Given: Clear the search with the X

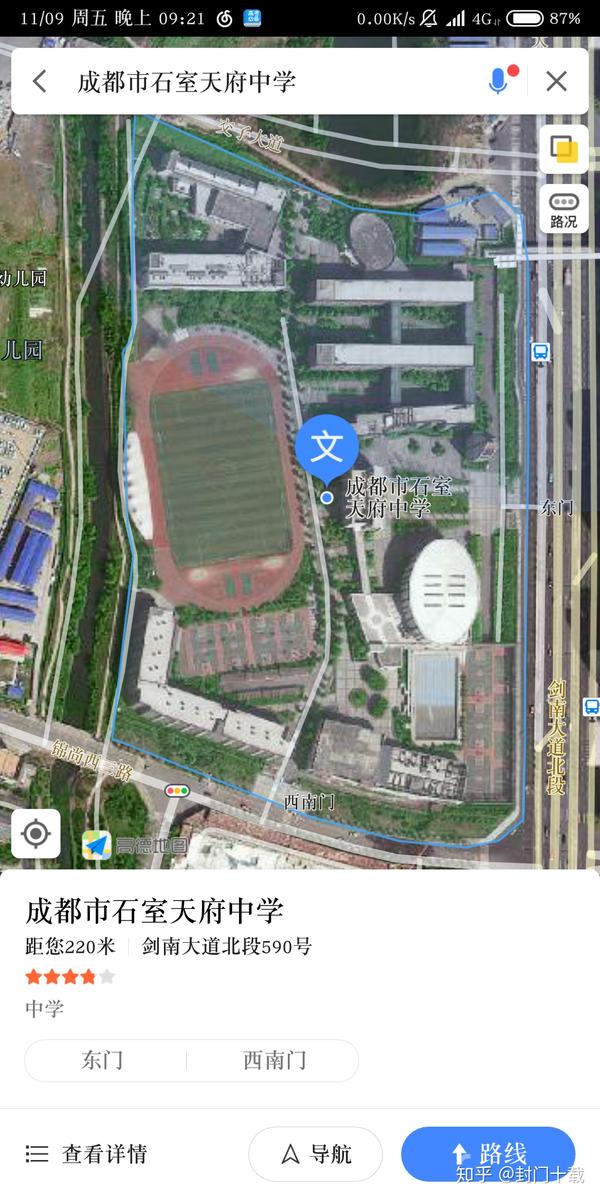Looking at the screenshot, I should point(556,81).
